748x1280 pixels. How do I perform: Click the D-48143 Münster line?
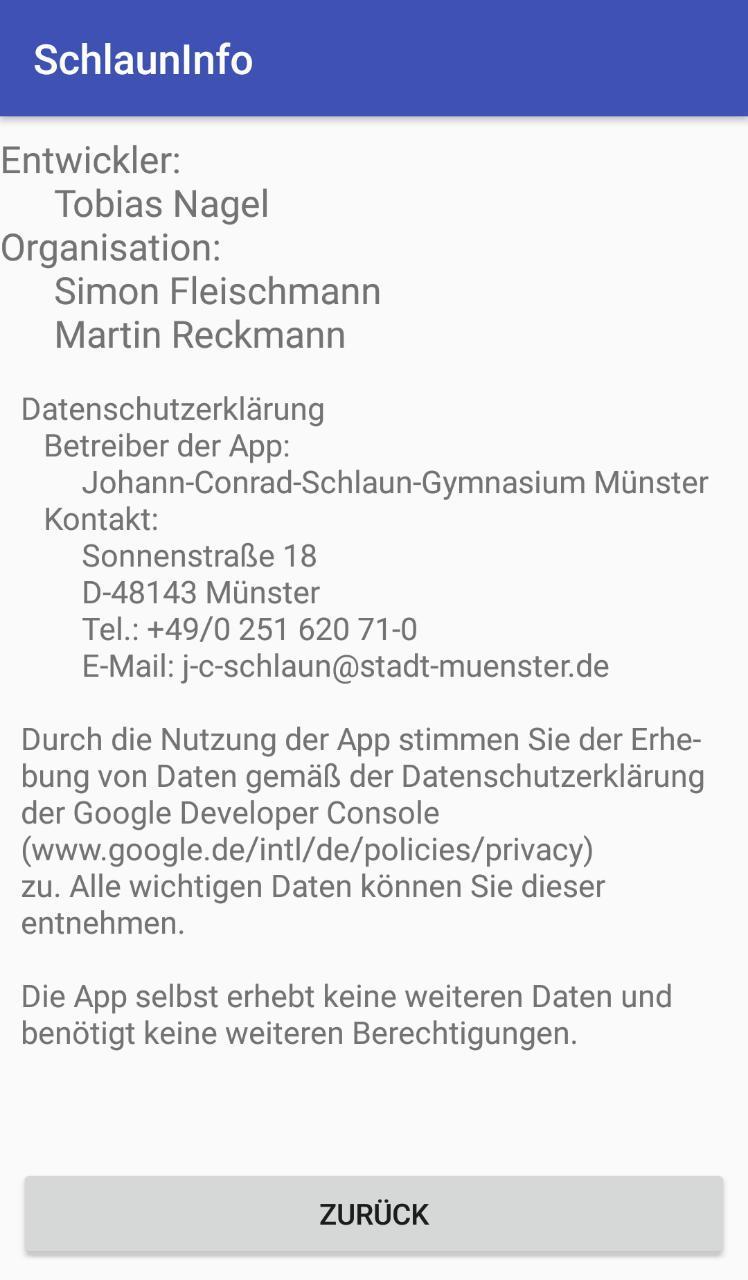(x=200, y=592)
